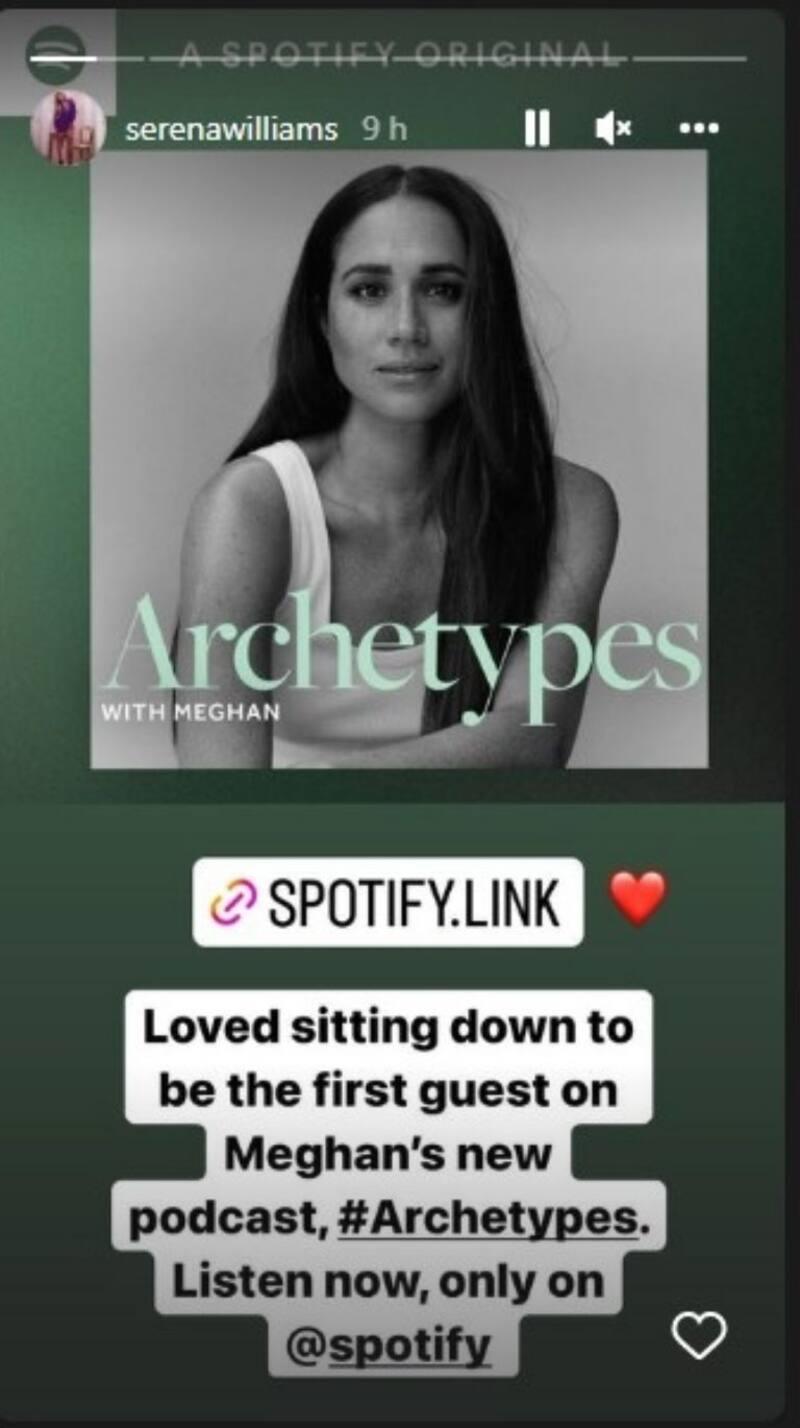Open the SPOTIFY.LINK sticker
The image size is (800, 1428).
(x=388, y=903)
